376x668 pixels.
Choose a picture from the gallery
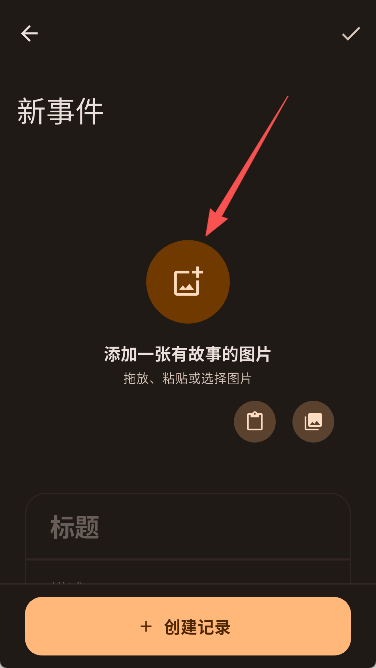313,422
